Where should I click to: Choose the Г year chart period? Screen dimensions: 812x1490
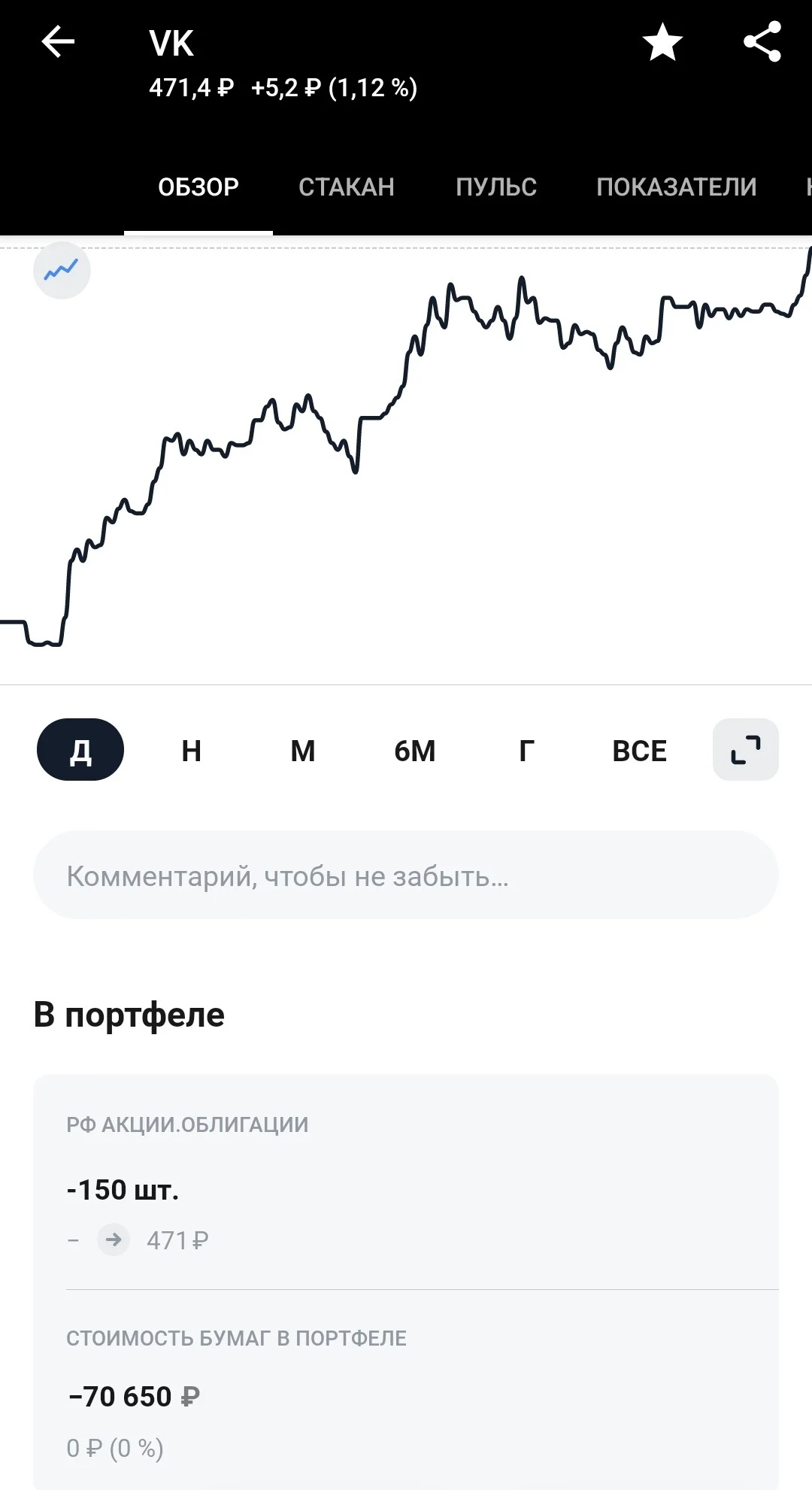(527, 750)
